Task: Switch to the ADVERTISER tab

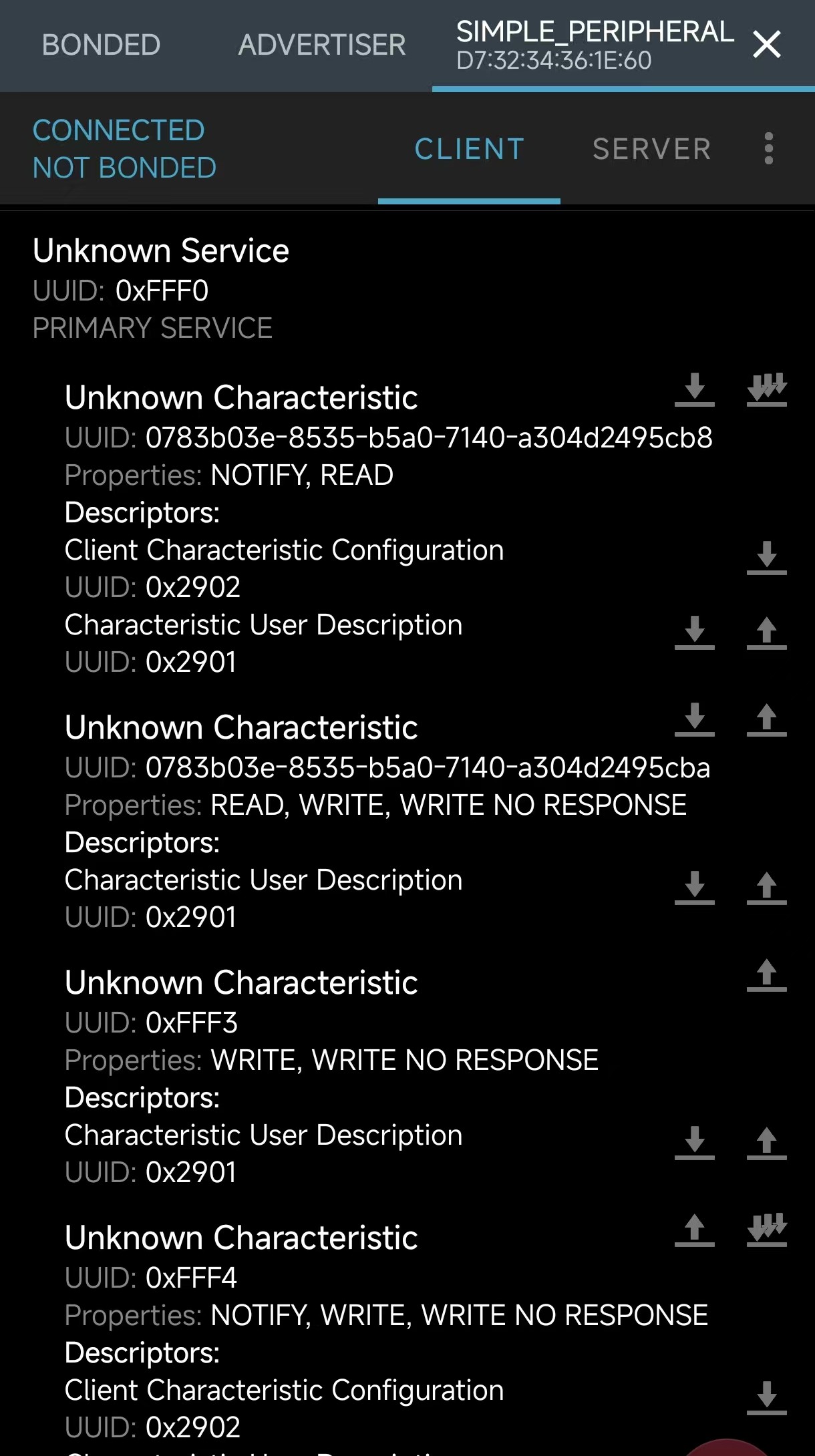Action: (322, 45)
